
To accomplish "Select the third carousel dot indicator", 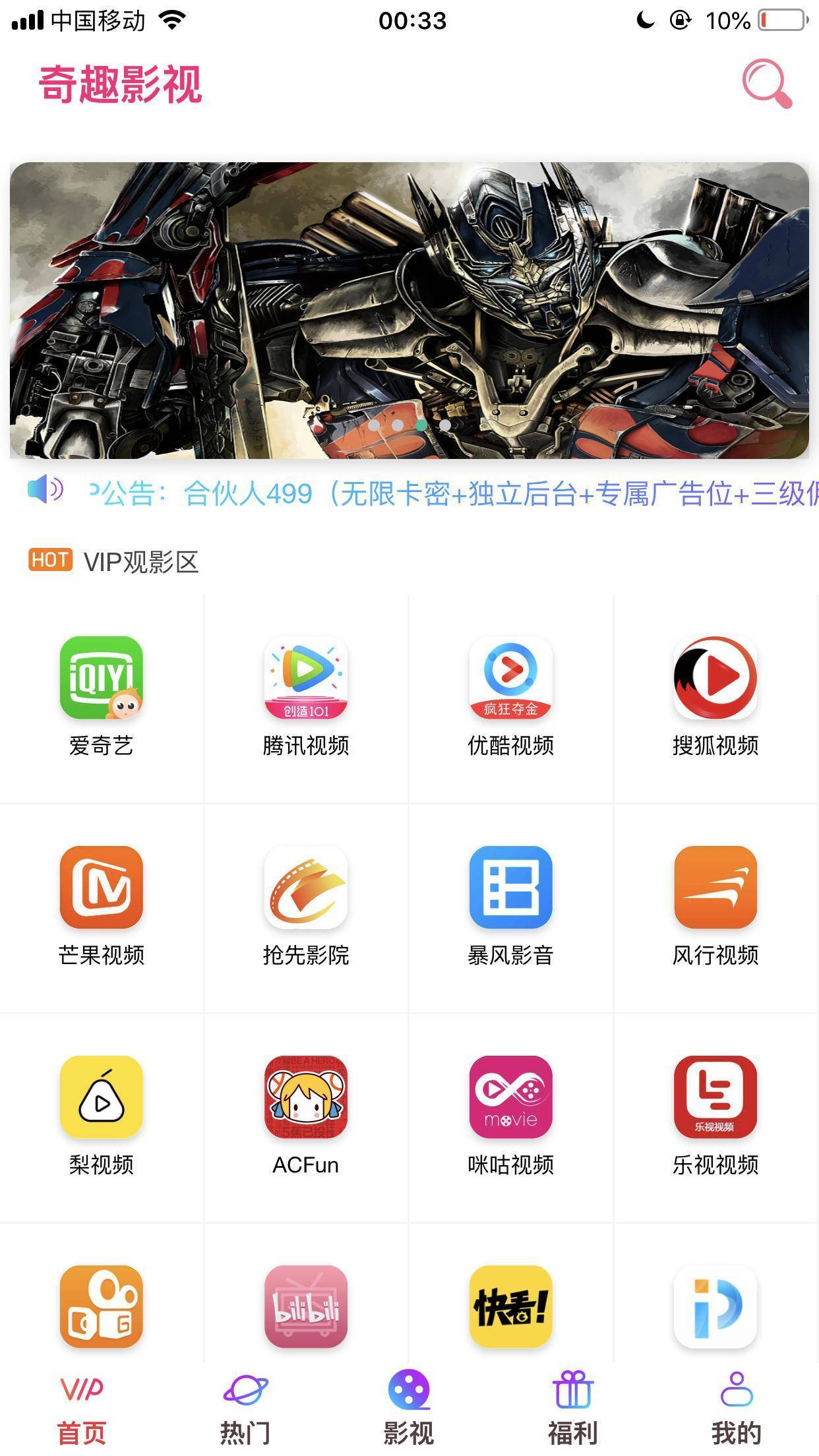I will click(422, 426).
